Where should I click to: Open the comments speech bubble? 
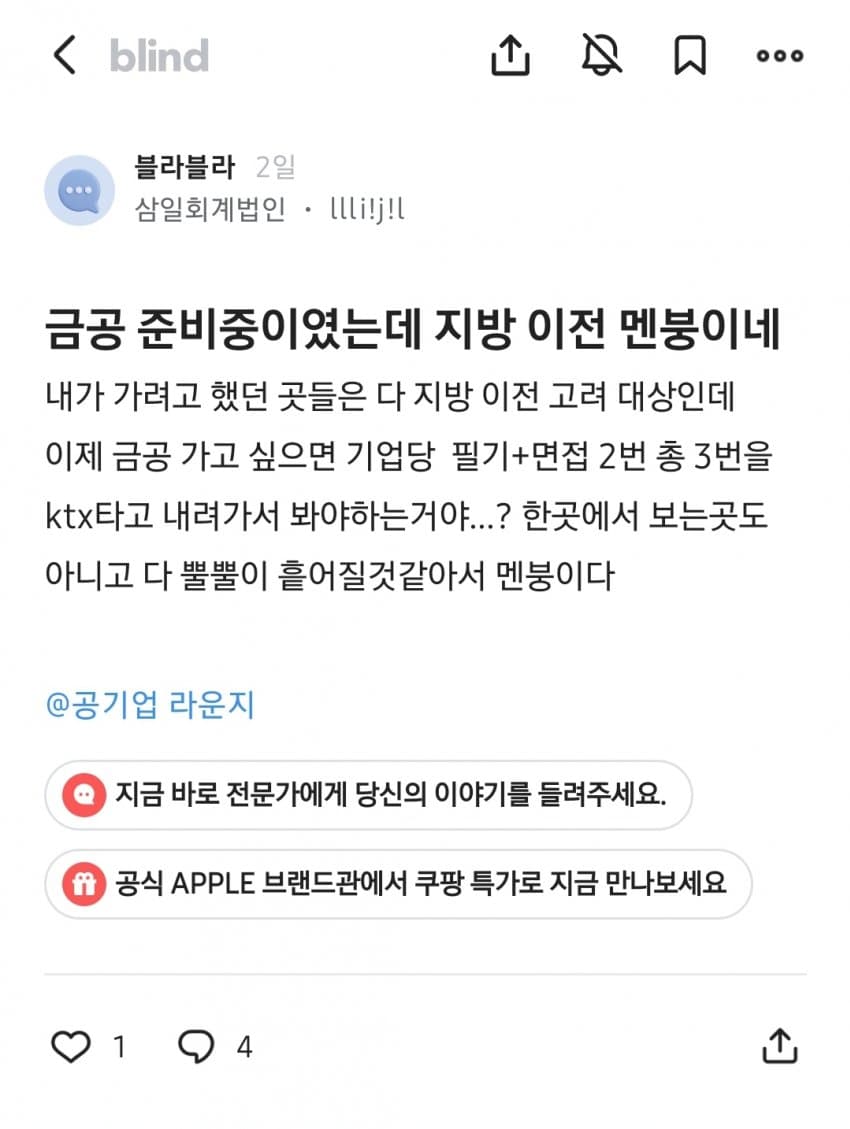tap(196, 1046)
